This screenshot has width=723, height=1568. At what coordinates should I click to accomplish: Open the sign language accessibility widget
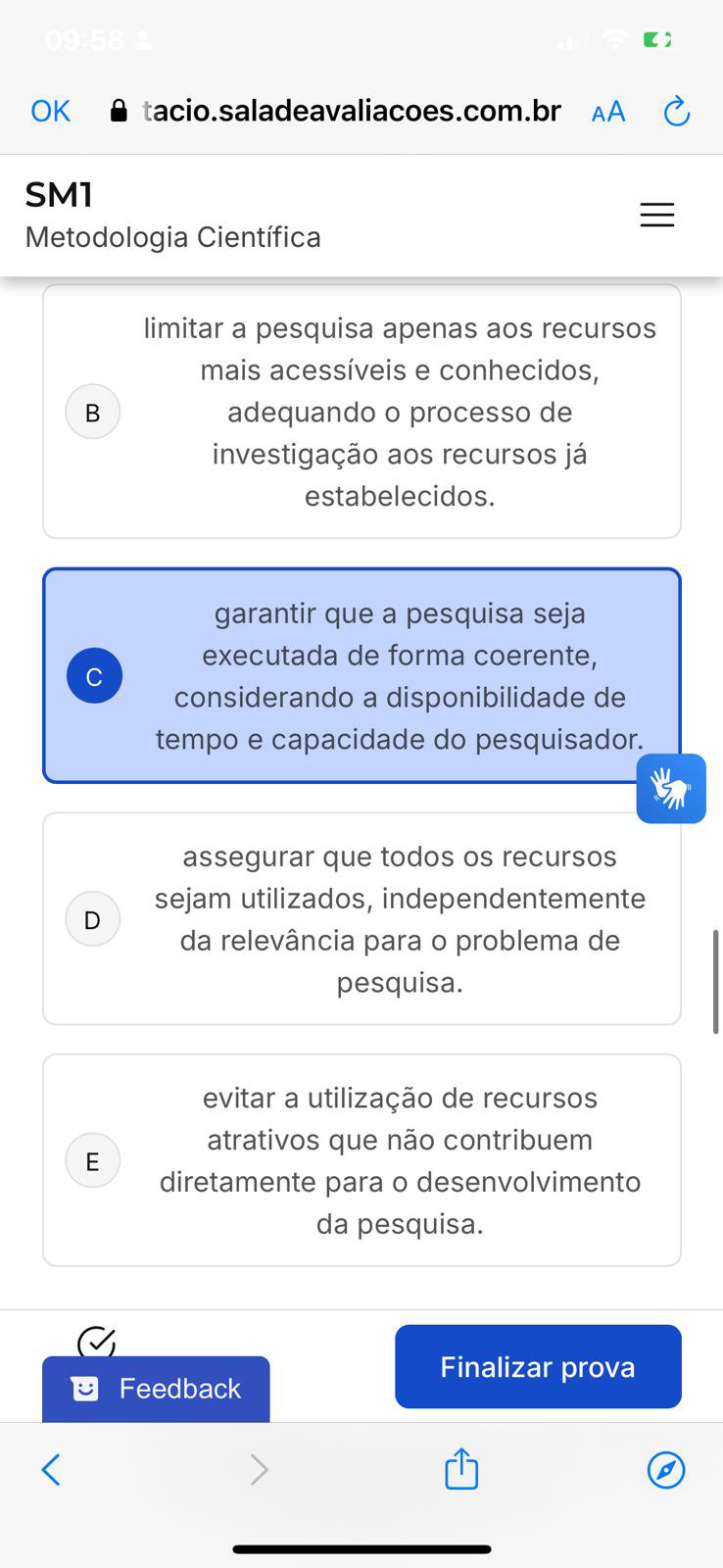click(x=671, y=788)
